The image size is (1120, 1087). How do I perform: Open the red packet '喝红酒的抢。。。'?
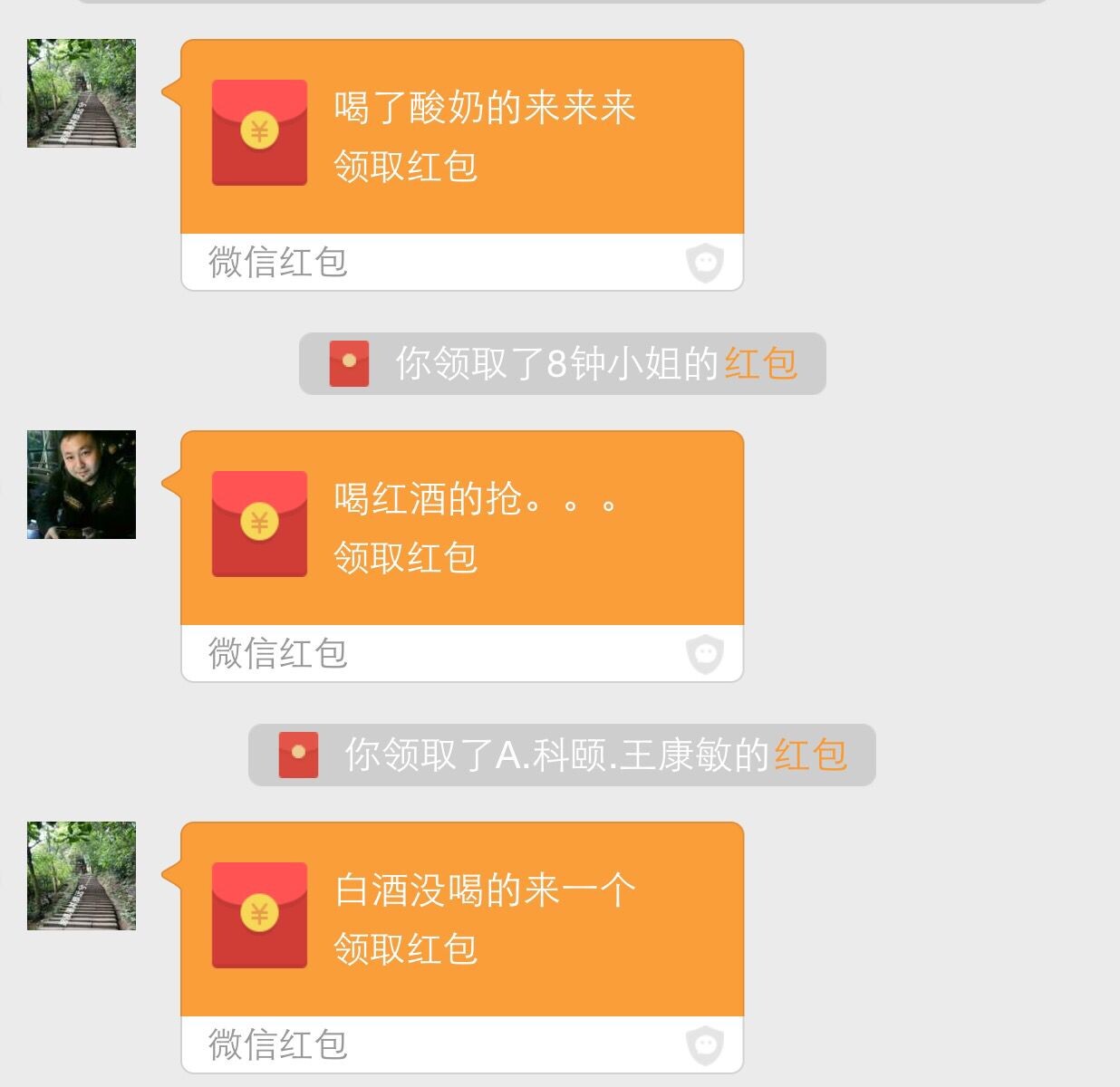pos(462,529)
